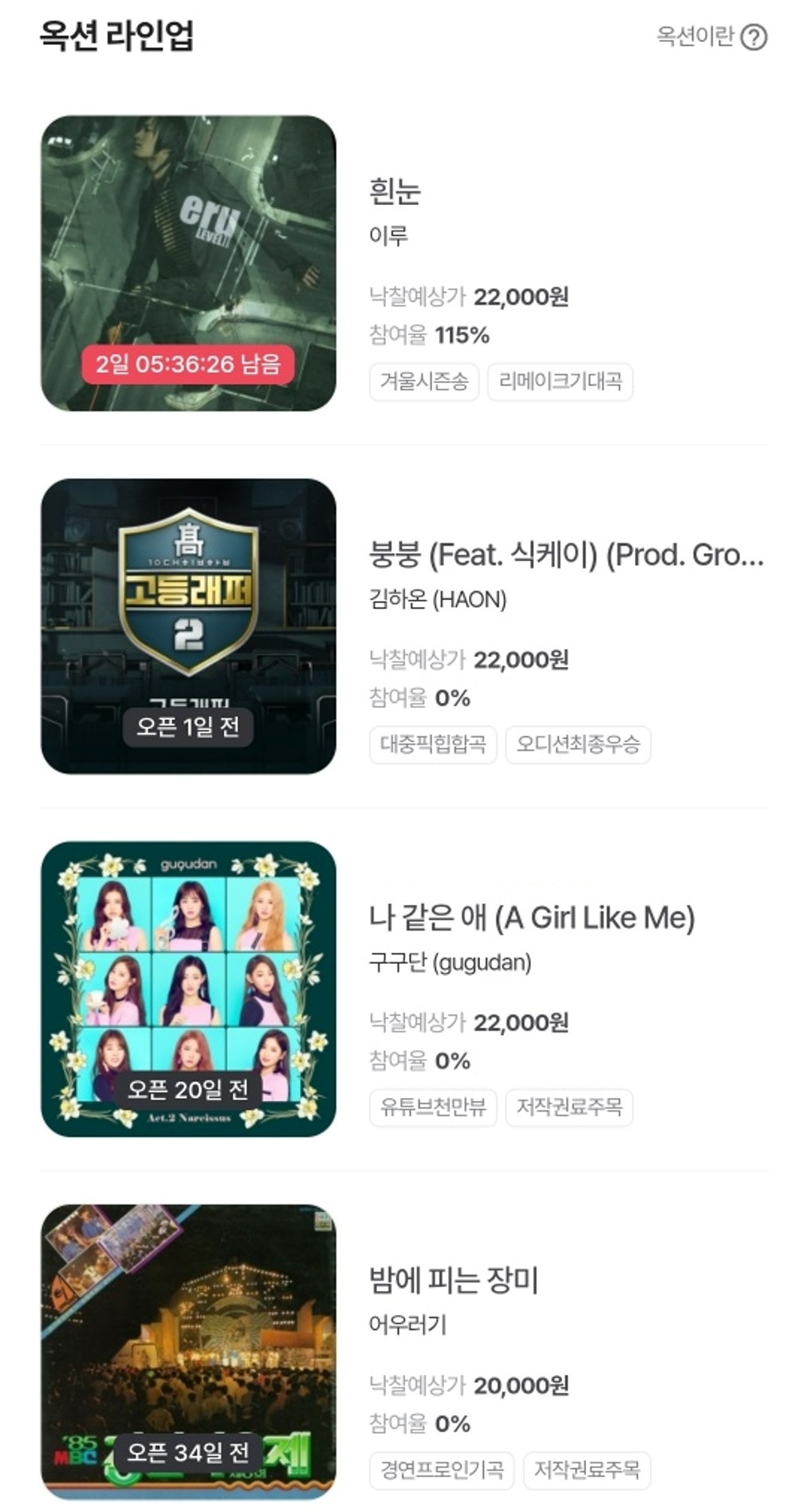807x1512 pixels.
Task: Select the 겨울시즌송 tag chip
Action: pyautogui.click(x=423, y=381)
